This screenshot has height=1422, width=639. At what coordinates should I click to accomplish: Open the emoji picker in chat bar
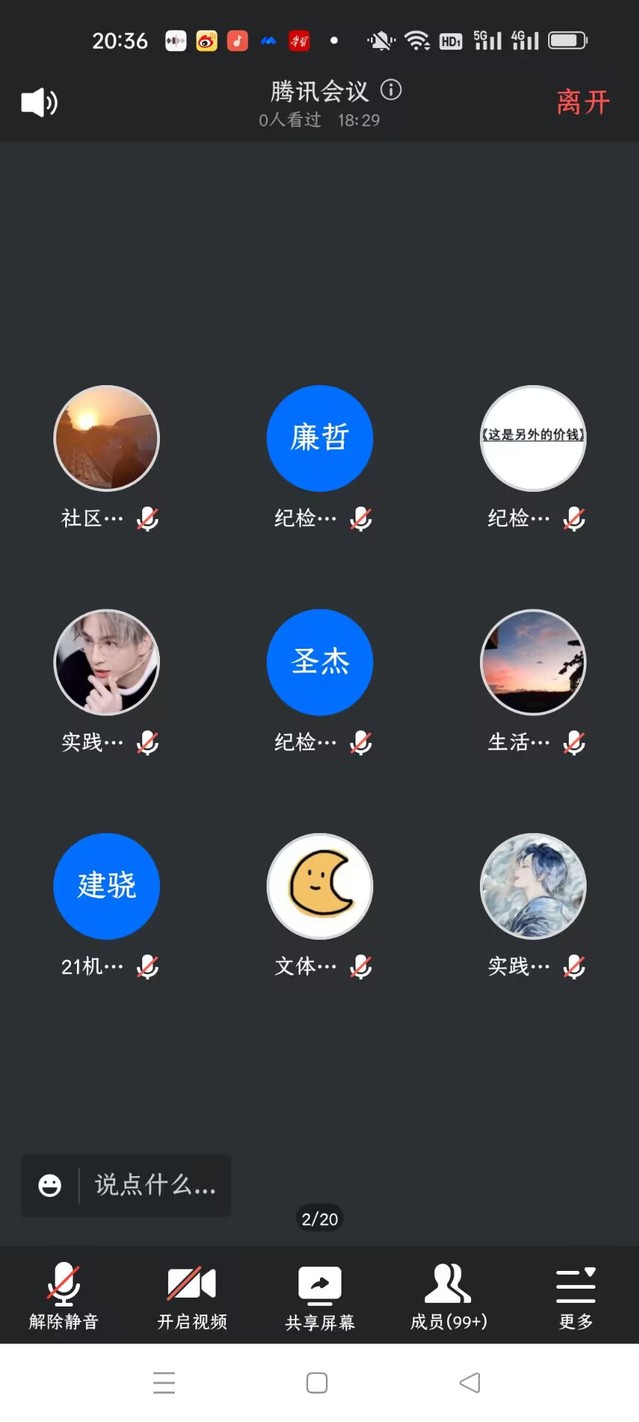click(50, 1185)
